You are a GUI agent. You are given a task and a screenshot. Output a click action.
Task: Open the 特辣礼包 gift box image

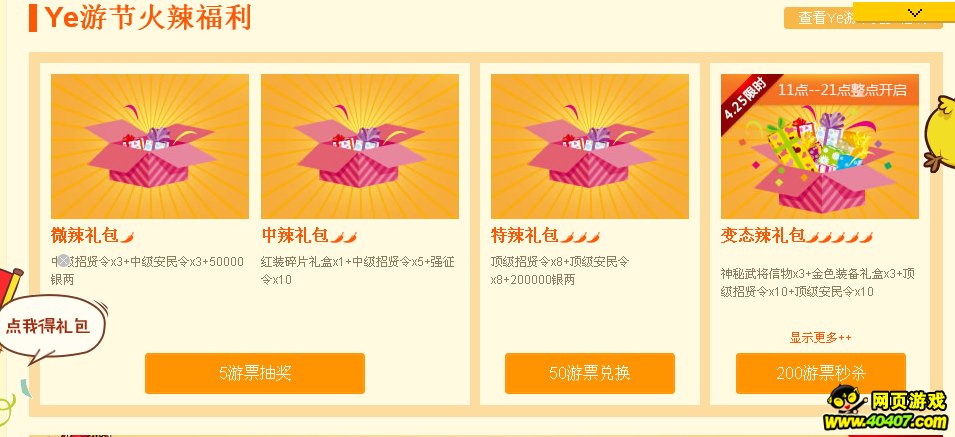click(x=589, y=146)
